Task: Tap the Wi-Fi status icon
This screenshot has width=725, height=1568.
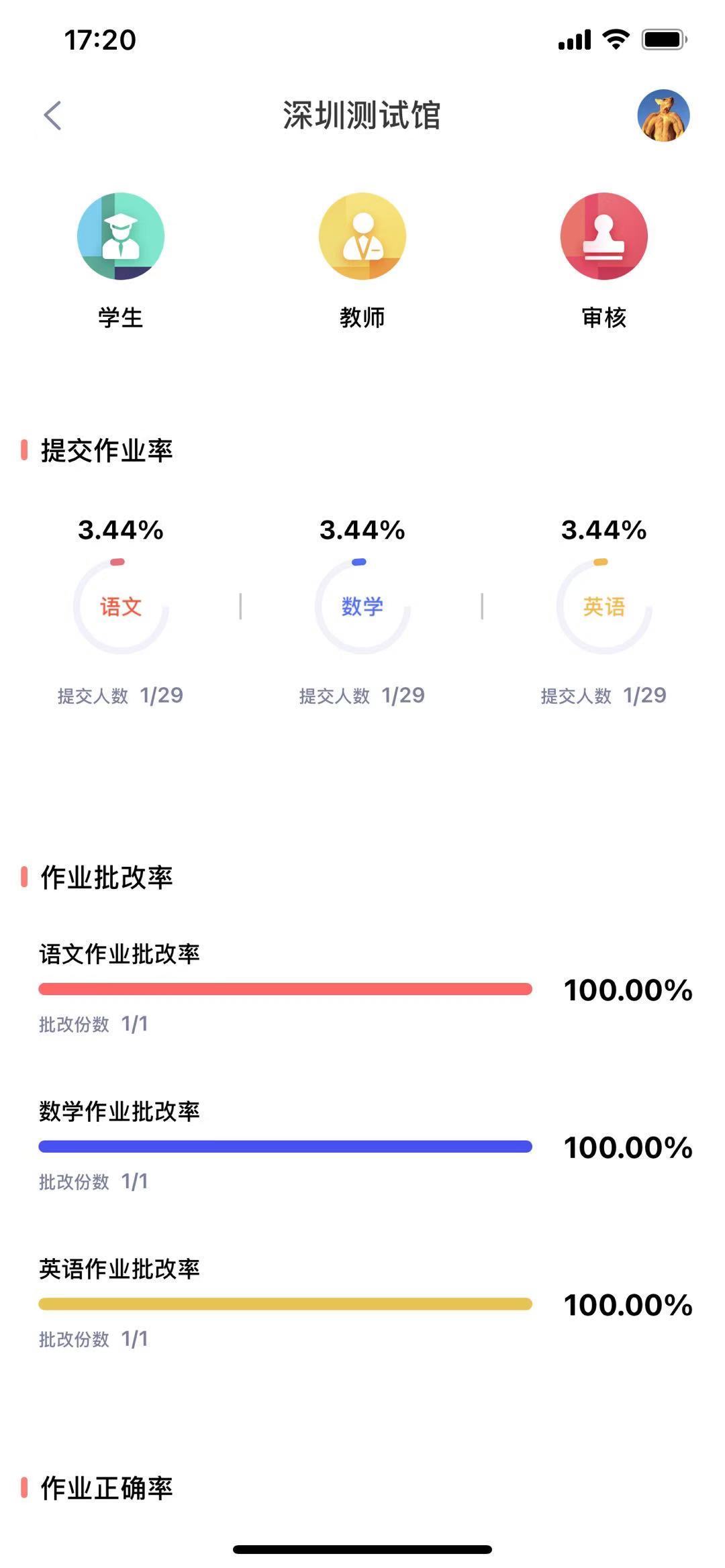Action: [x=615, y=40]
